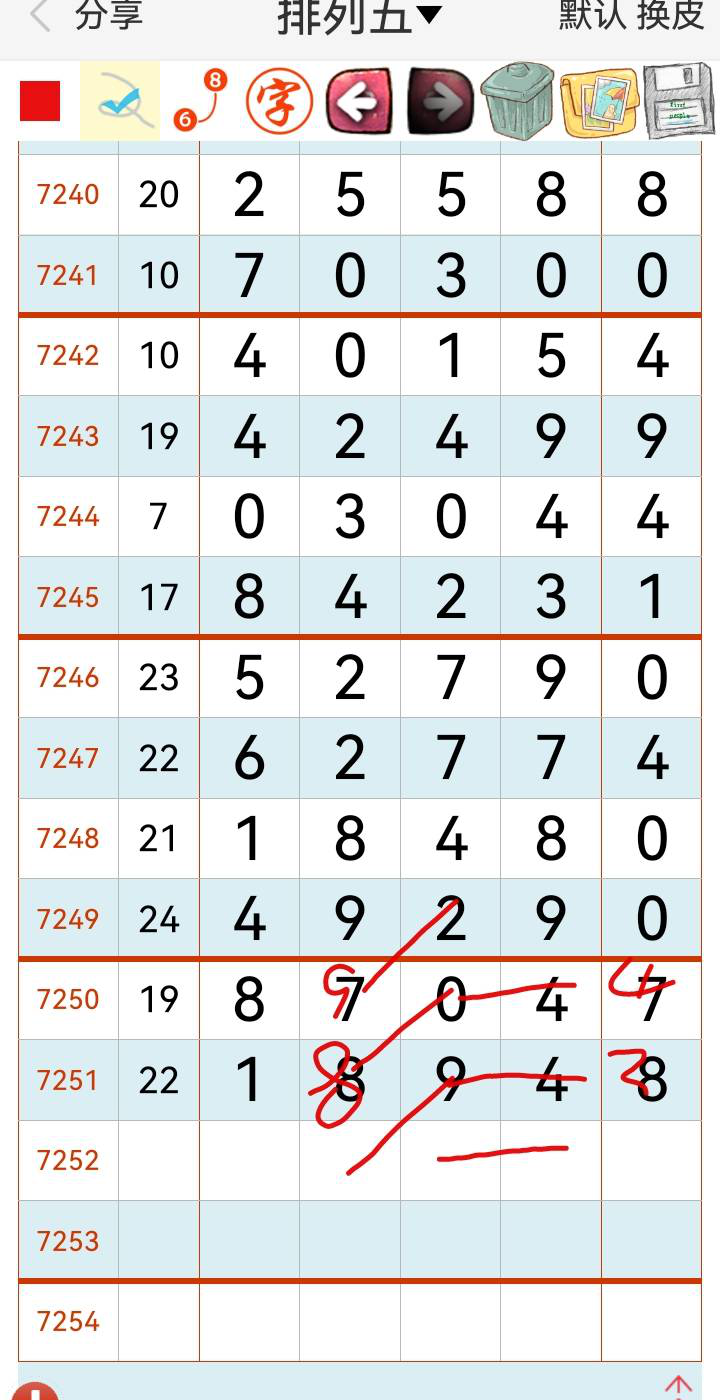Go back using the top-left arrow
The image size is (720, 1400).
coord(40,17)
